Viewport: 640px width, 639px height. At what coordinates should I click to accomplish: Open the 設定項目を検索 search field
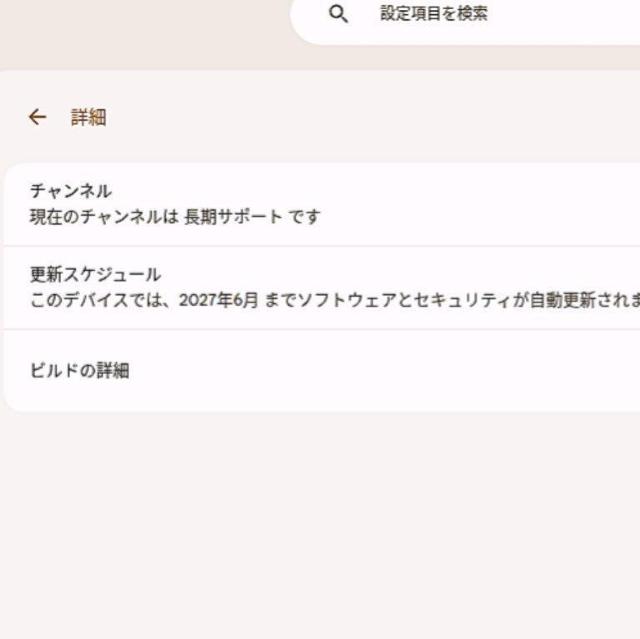(470, 15)
